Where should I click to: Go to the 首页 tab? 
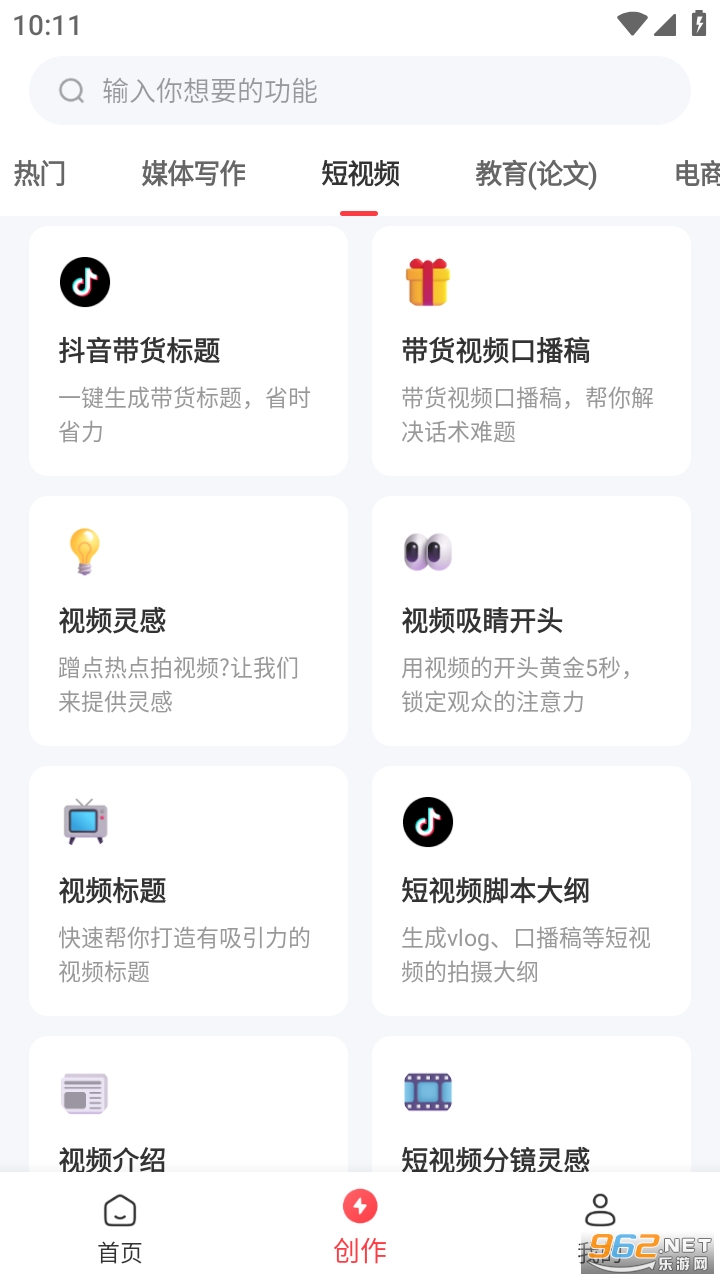120,1228
